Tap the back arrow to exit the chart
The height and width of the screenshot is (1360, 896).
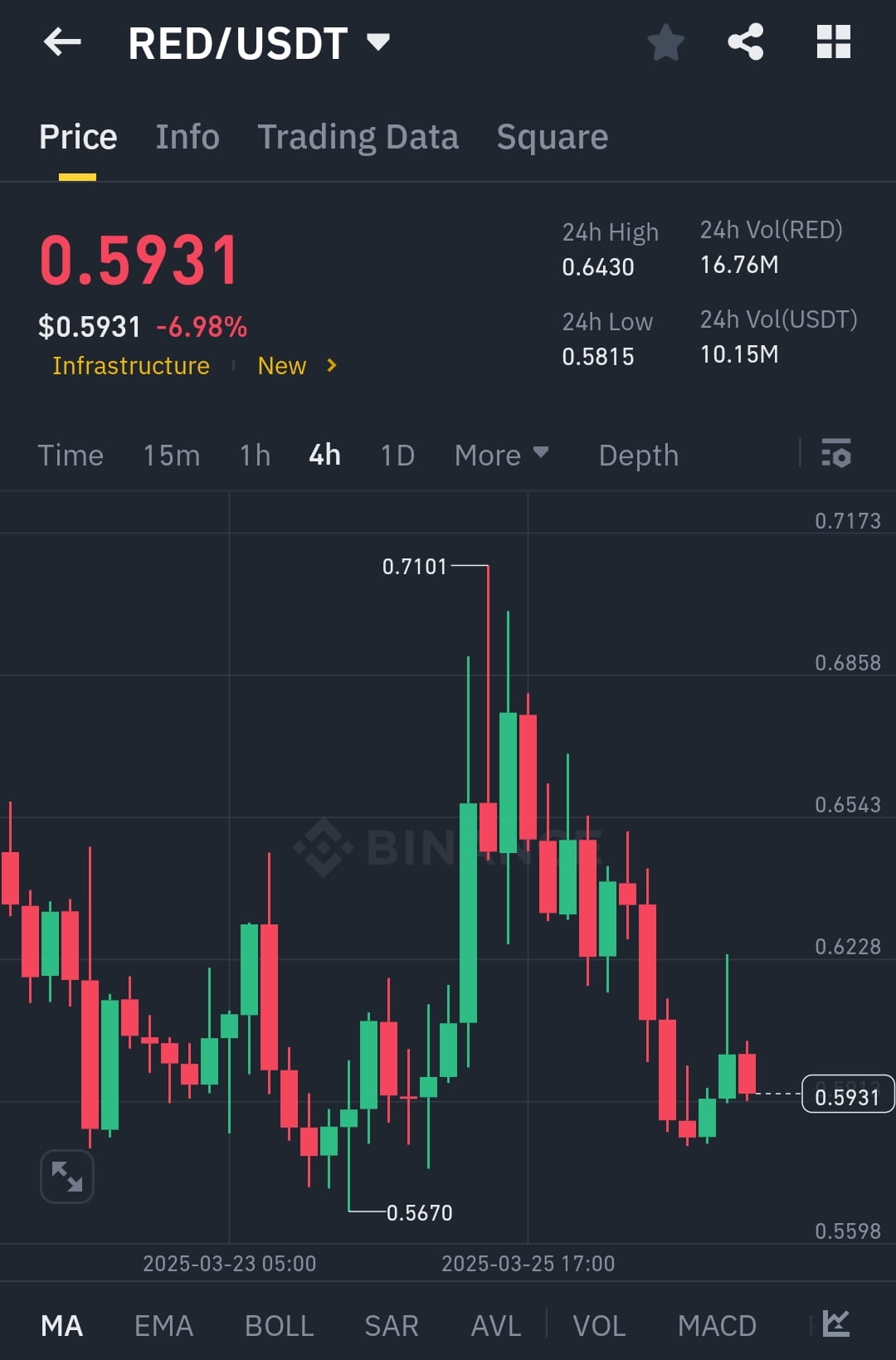click(x=62, y=43)
